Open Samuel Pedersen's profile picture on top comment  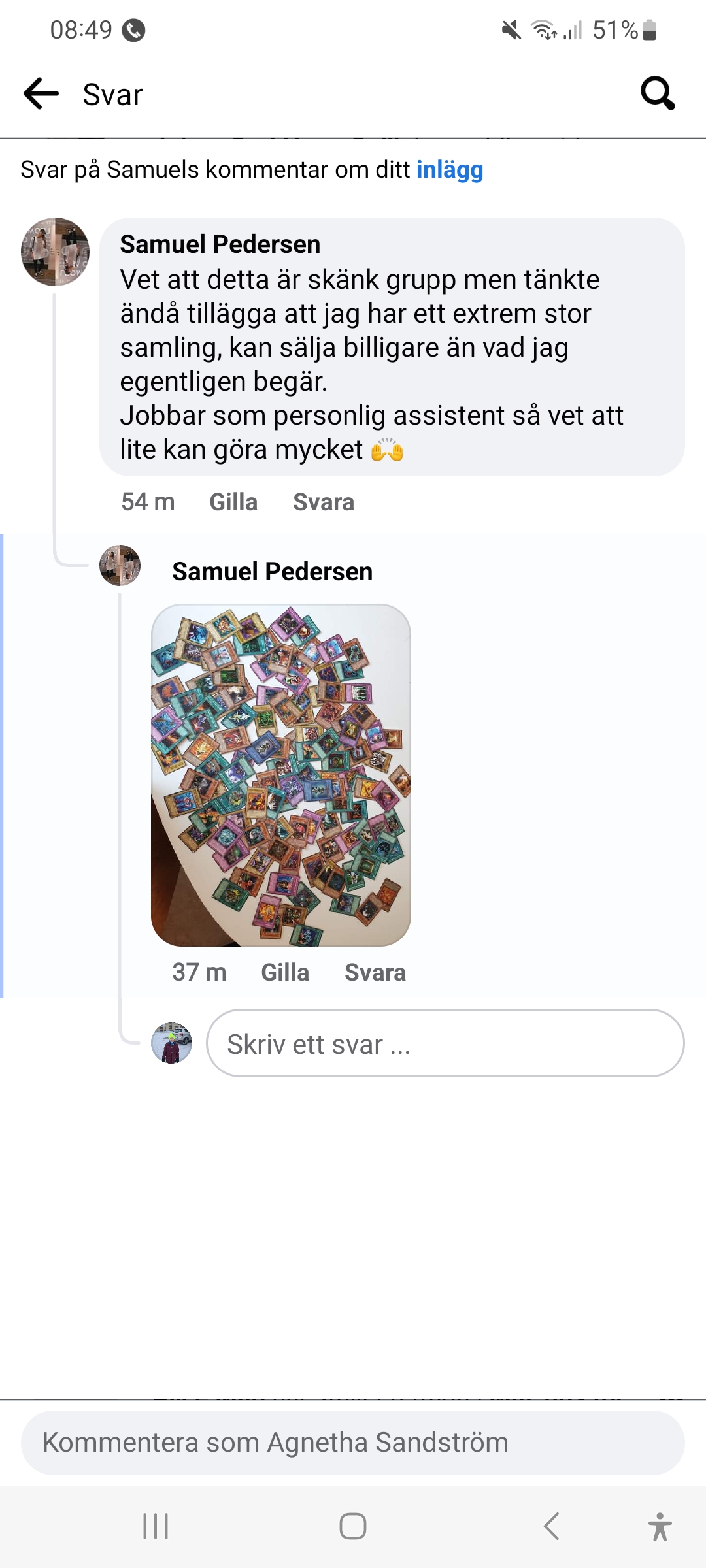[56, 252]
